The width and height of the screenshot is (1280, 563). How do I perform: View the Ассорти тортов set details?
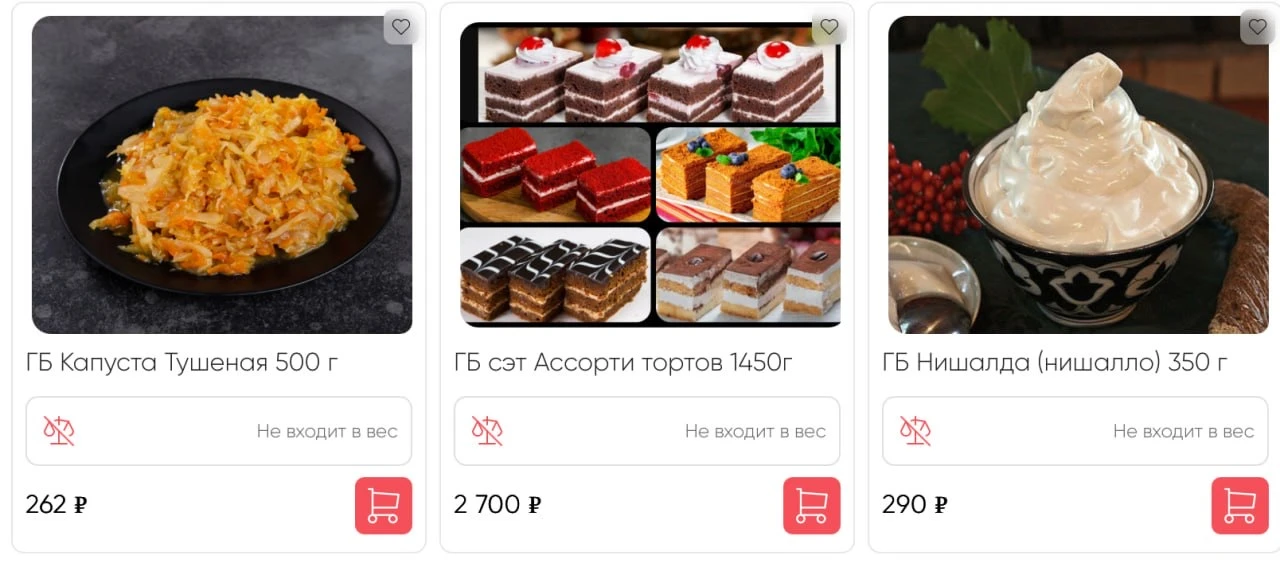pyautogui.click(x=623, y=362)
